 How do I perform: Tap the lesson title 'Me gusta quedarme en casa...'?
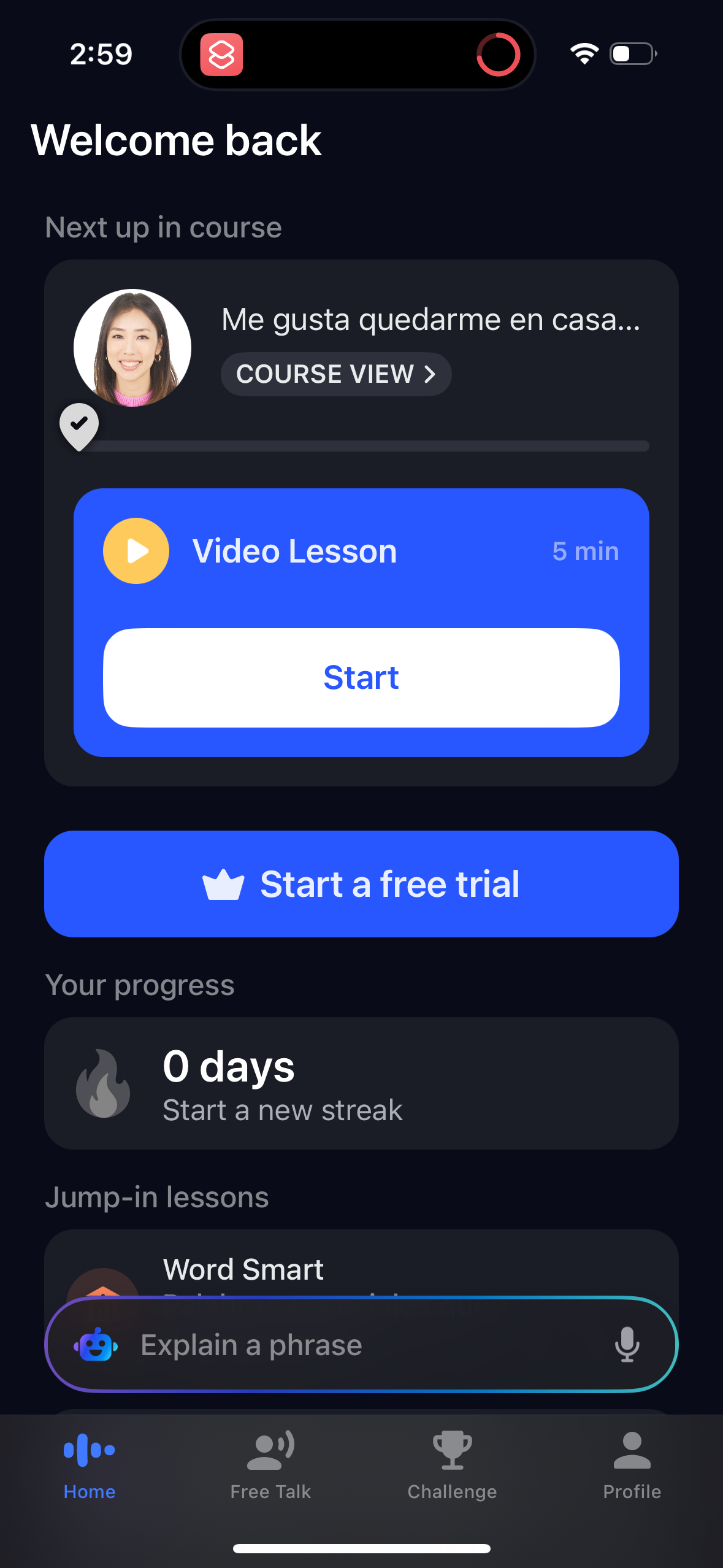(x=429, y=319)
